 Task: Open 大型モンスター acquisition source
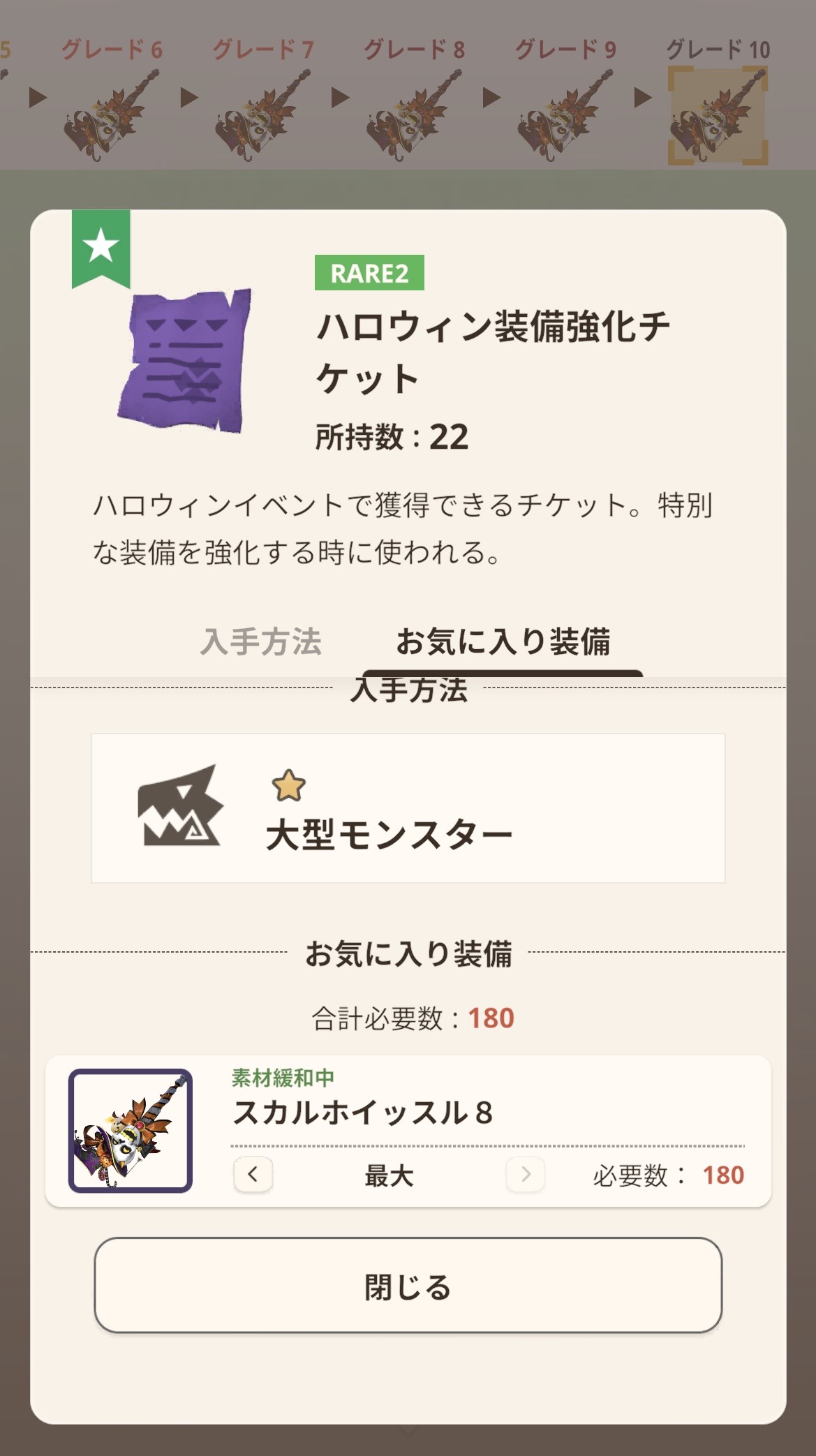[408, 808]
